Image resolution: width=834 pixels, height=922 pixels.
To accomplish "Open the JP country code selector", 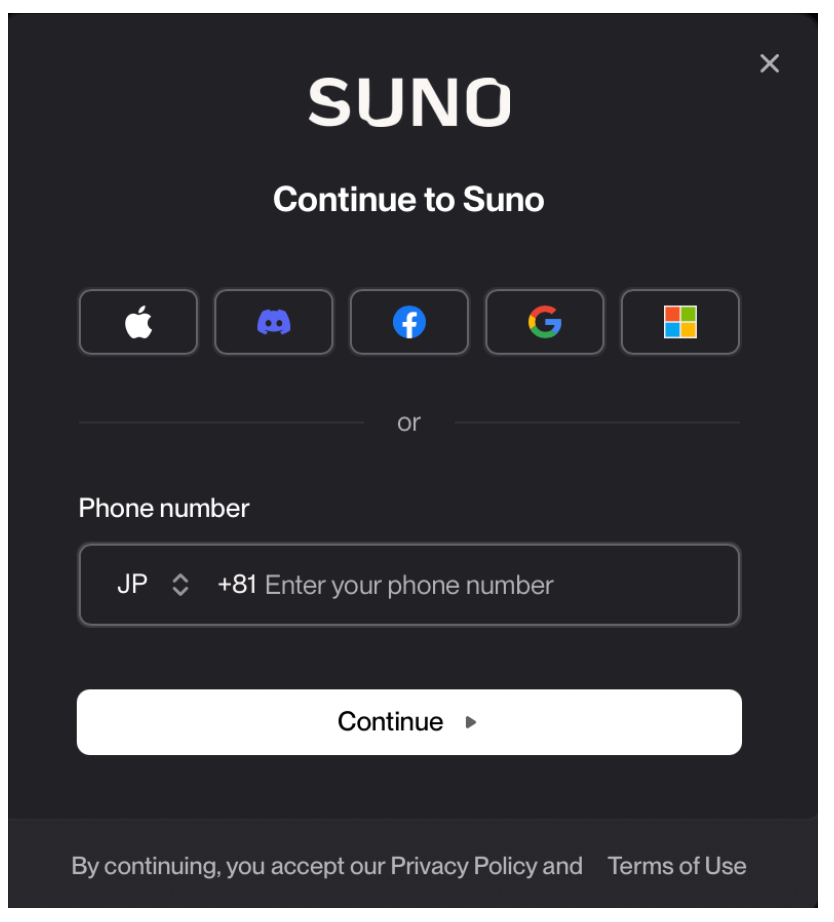I will [152, 585].
